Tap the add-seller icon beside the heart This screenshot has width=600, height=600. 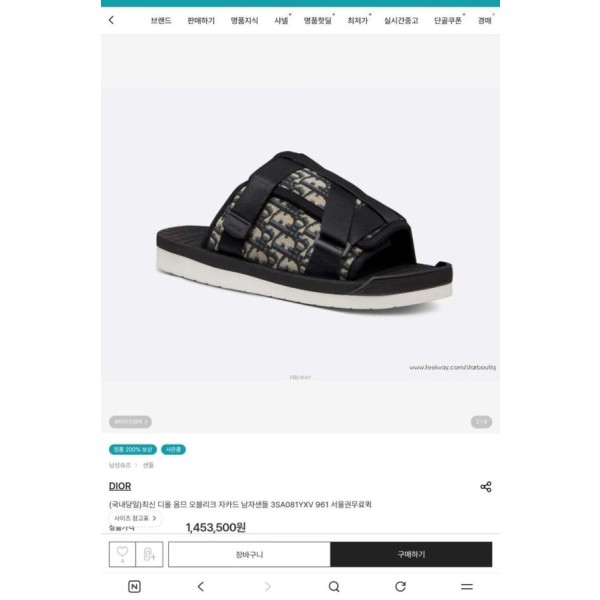point(149,554)
